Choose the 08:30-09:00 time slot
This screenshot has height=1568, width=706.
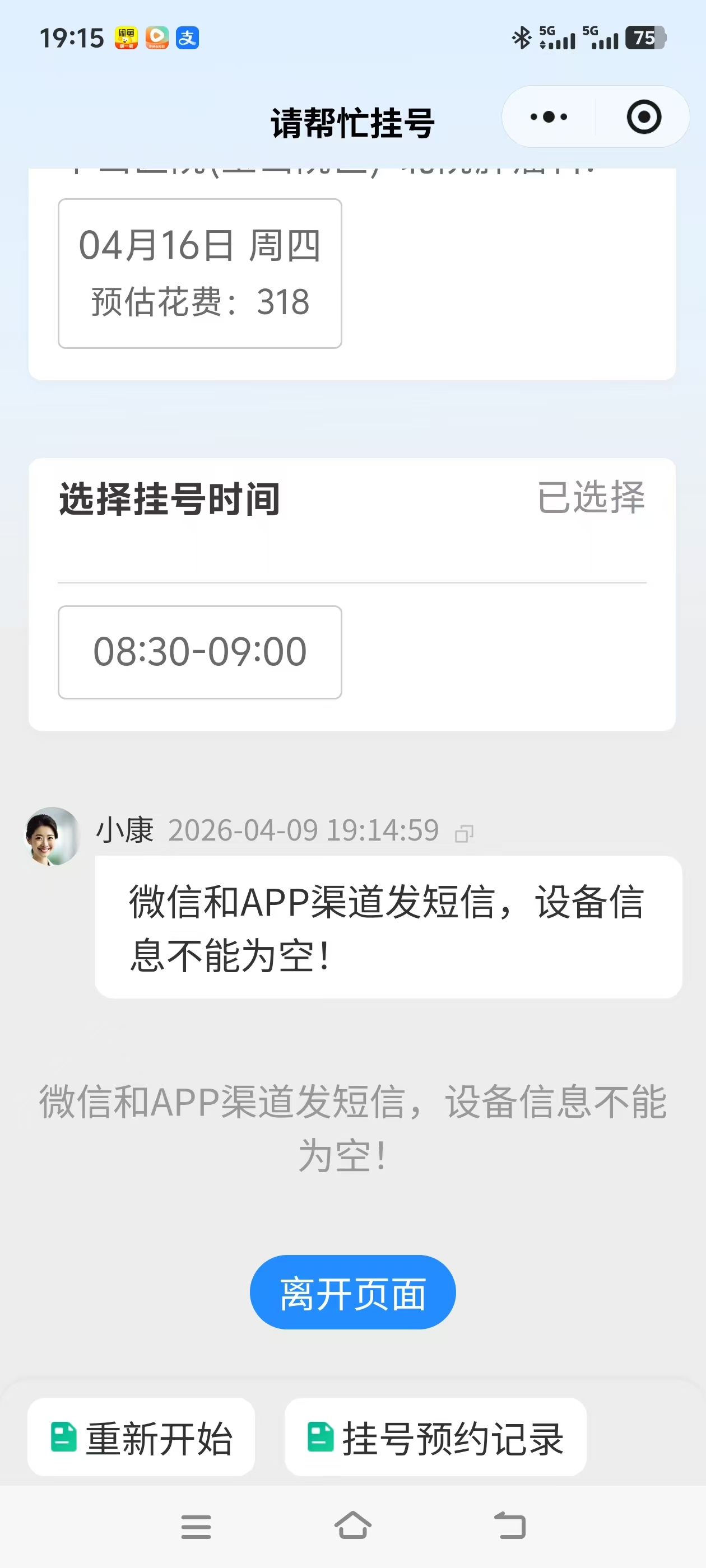click(200, 652)
